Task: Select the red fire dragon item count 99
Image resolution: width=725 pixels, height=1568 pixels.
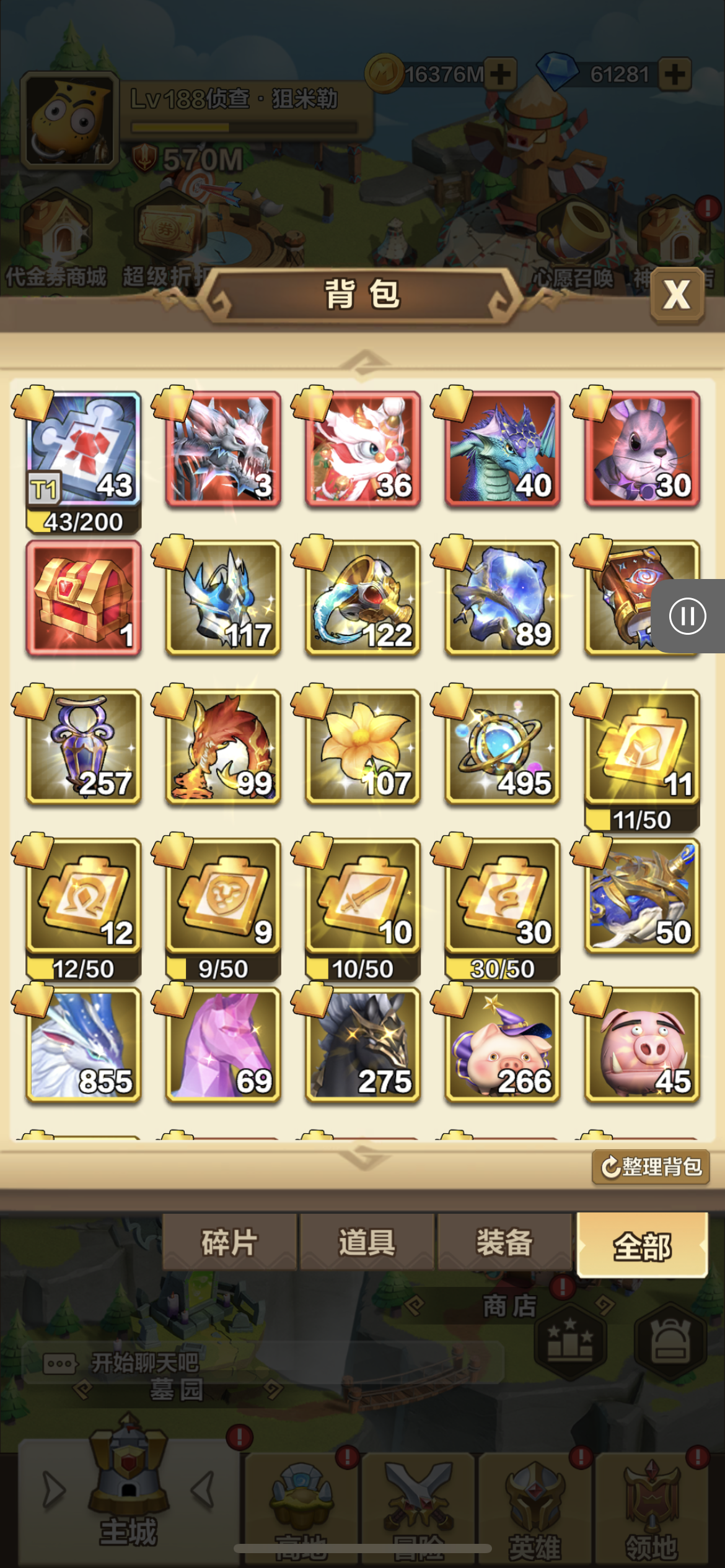Action: 223,746
